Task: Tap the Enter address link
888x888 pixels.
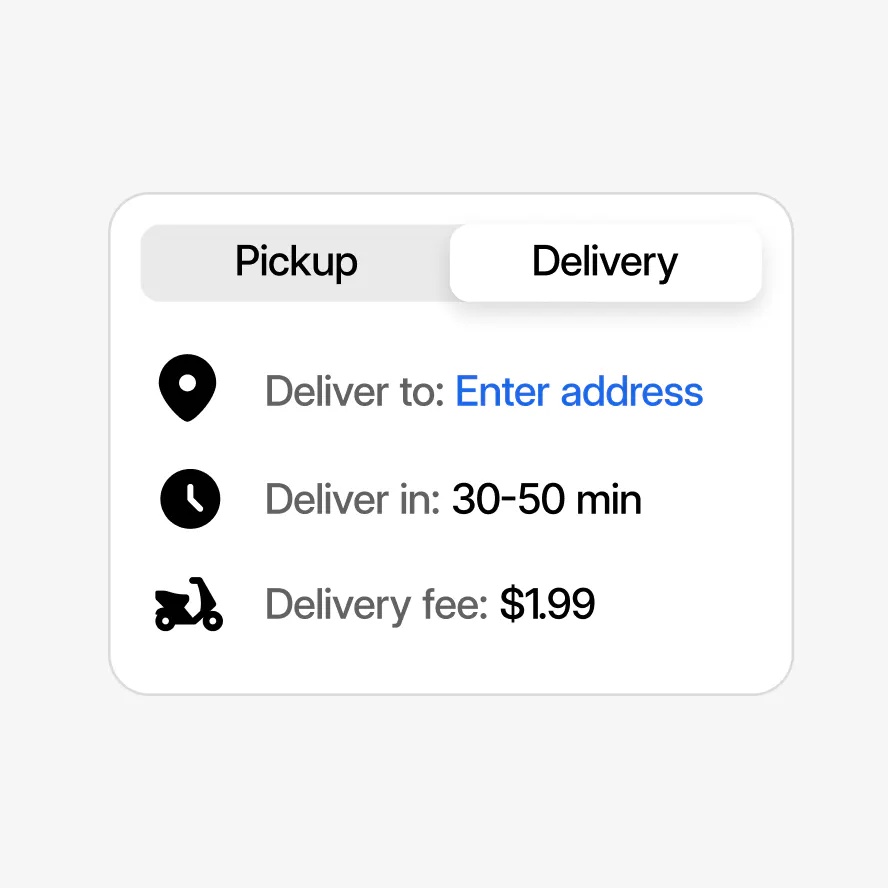Action: coord(579,391)
